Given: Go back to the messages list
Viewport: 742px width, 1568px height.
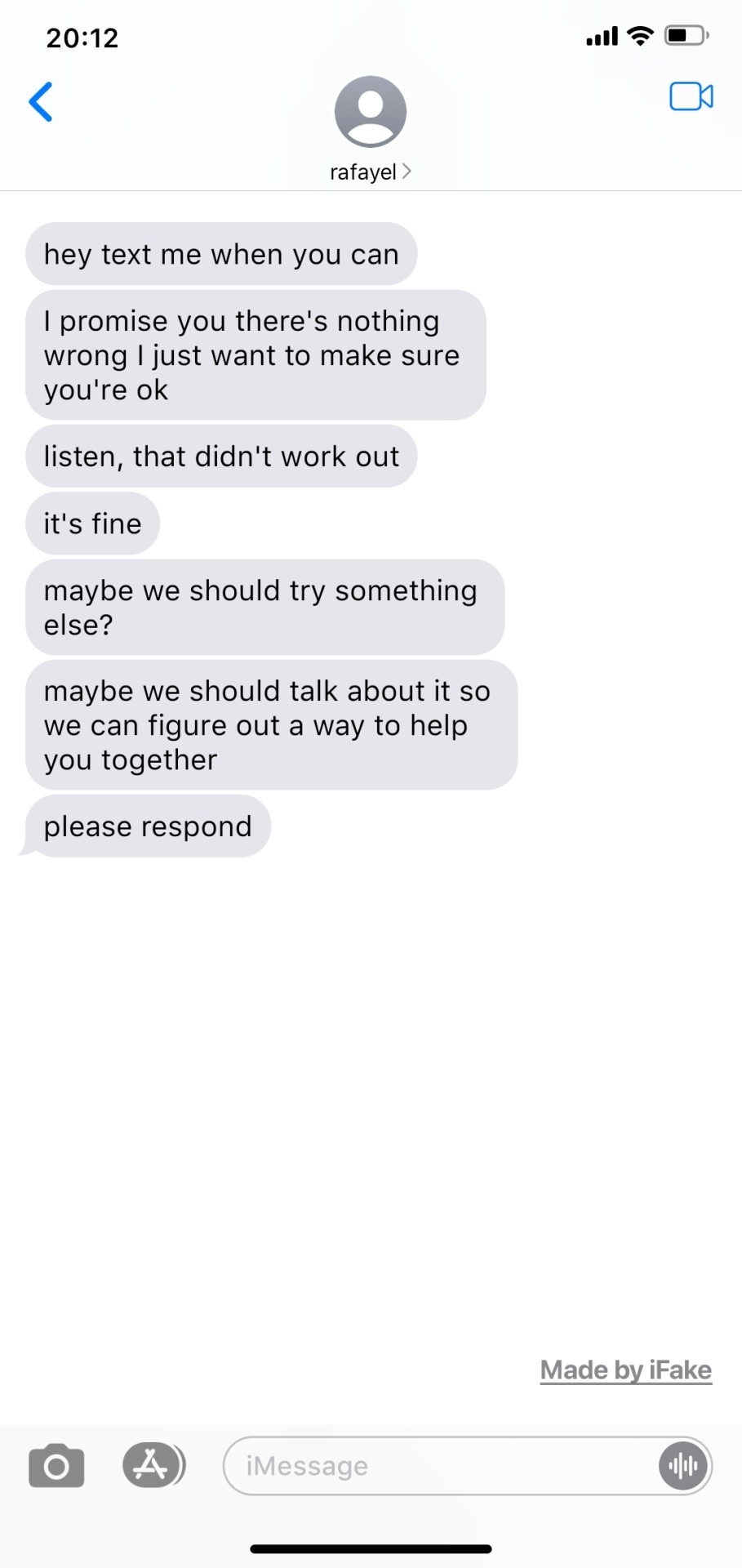Looking at the screenshot, I should point(41,102).
